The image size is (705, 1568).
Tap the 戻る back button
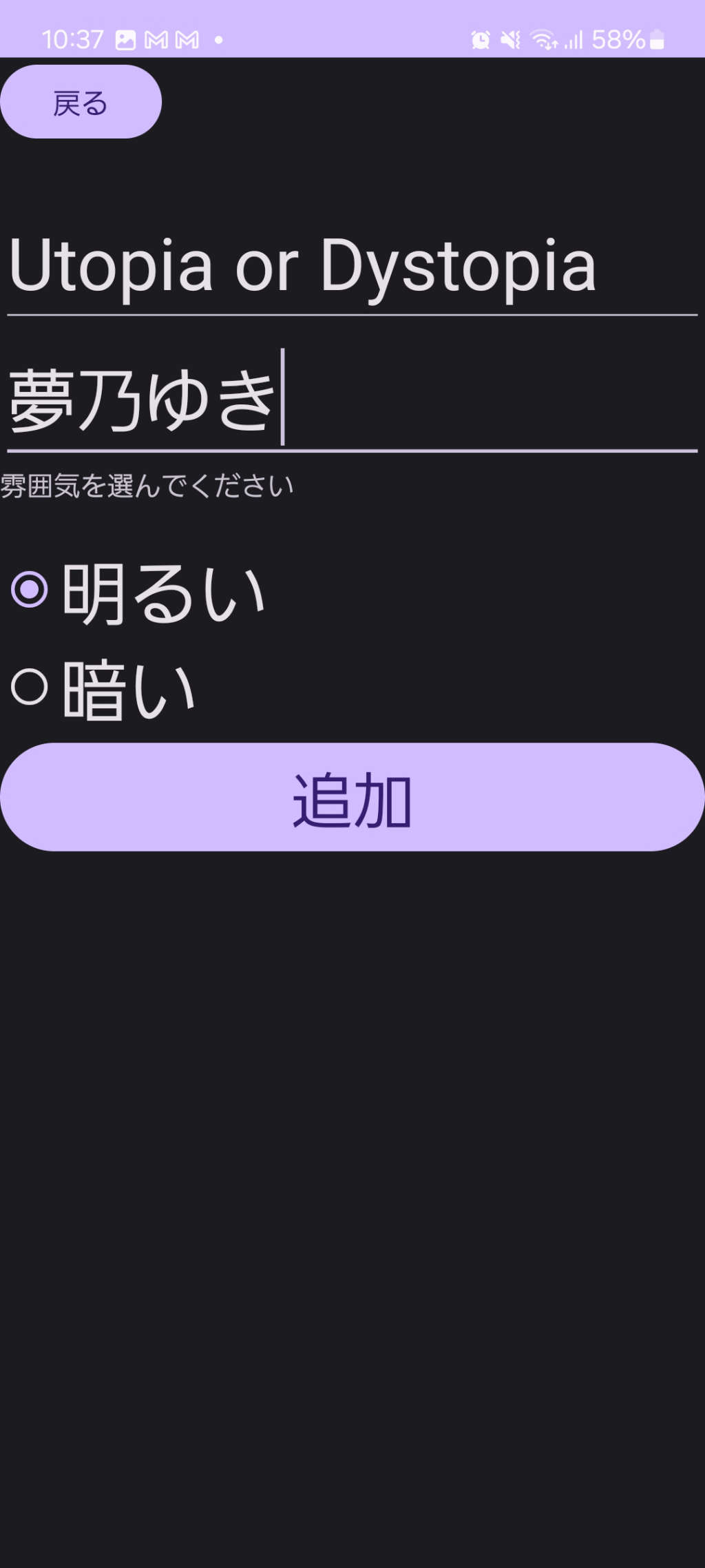click(x=81, y=102)
